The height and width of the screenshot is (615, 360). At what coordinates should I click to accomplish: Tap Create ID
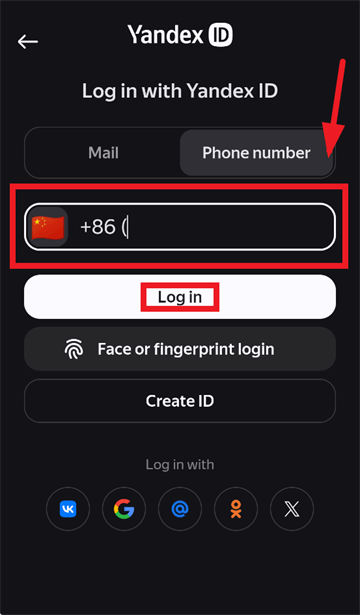(180, 400)
